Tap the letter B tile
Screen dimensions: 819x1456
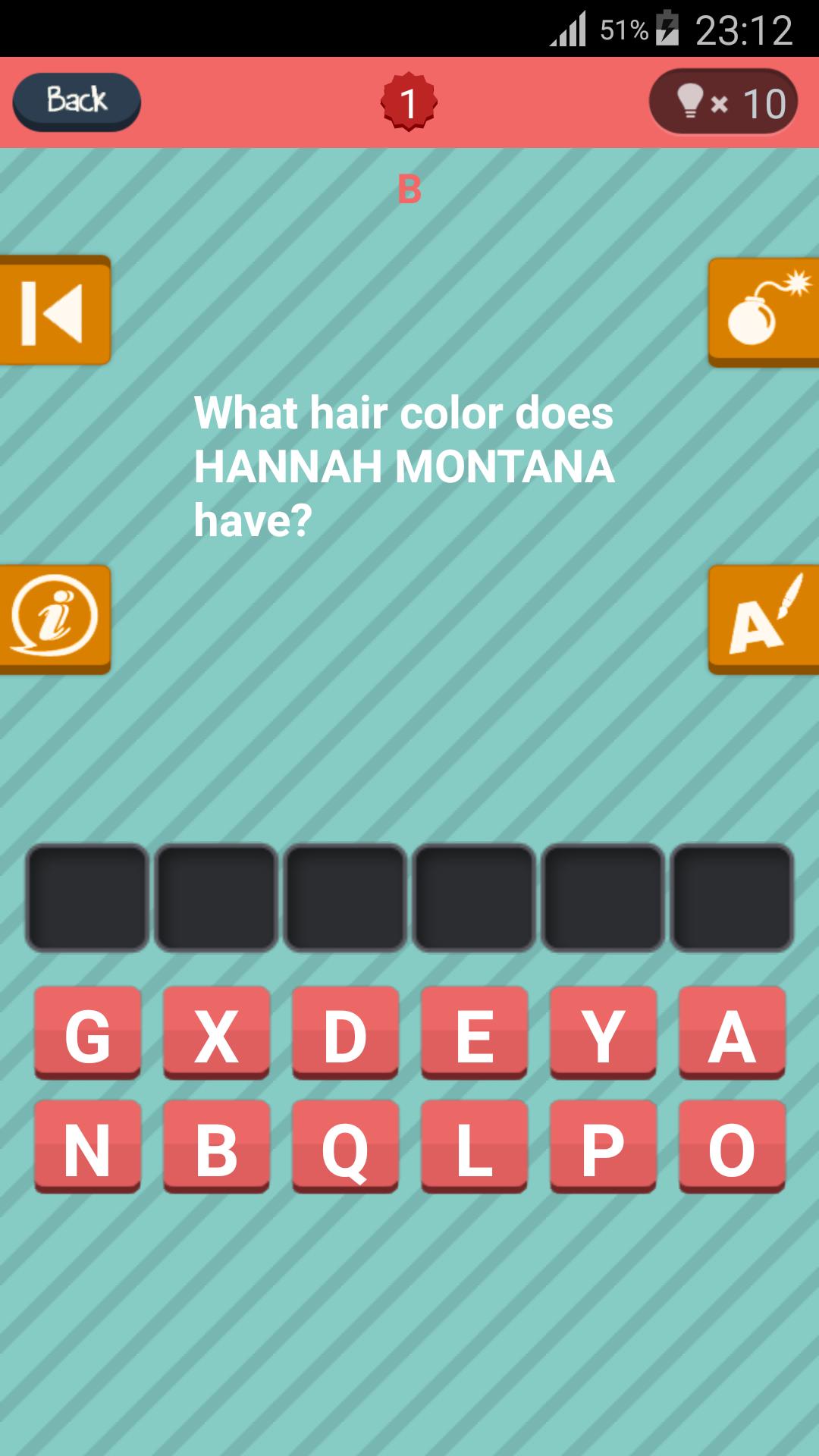click(x=216, y=1147)
